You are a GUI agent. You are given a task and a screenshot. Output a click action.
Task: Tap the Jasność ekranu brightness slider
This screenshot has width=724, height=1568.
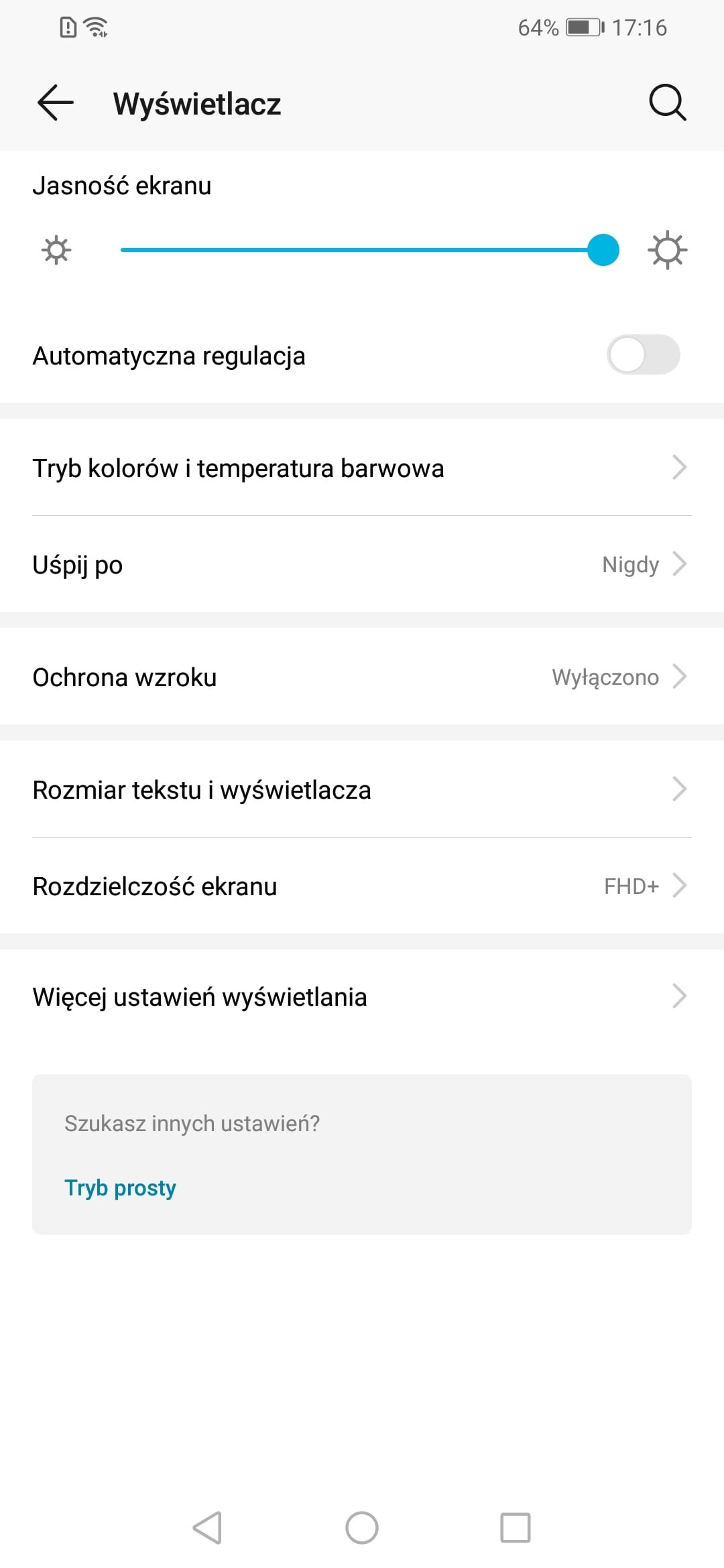(x=369, y=250)
